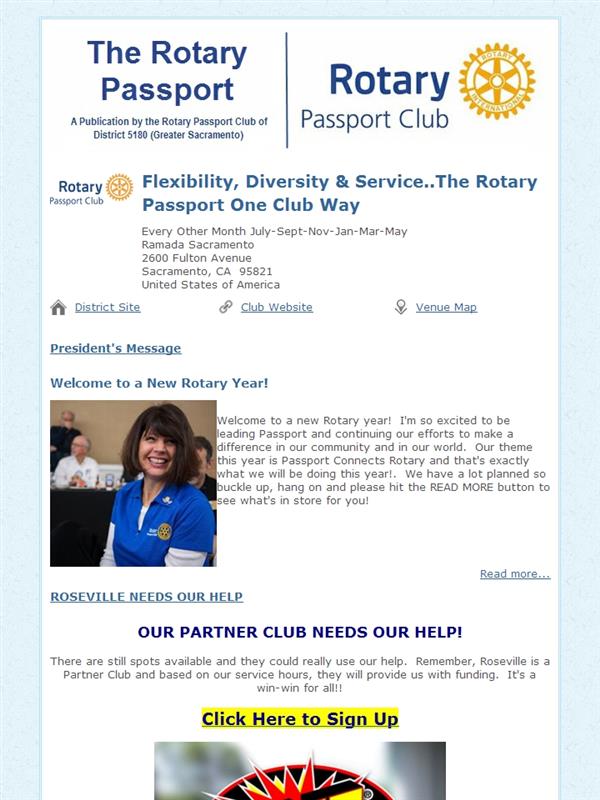Open the District Site link
Screen dimensions: 600x800
click(107, 307)
